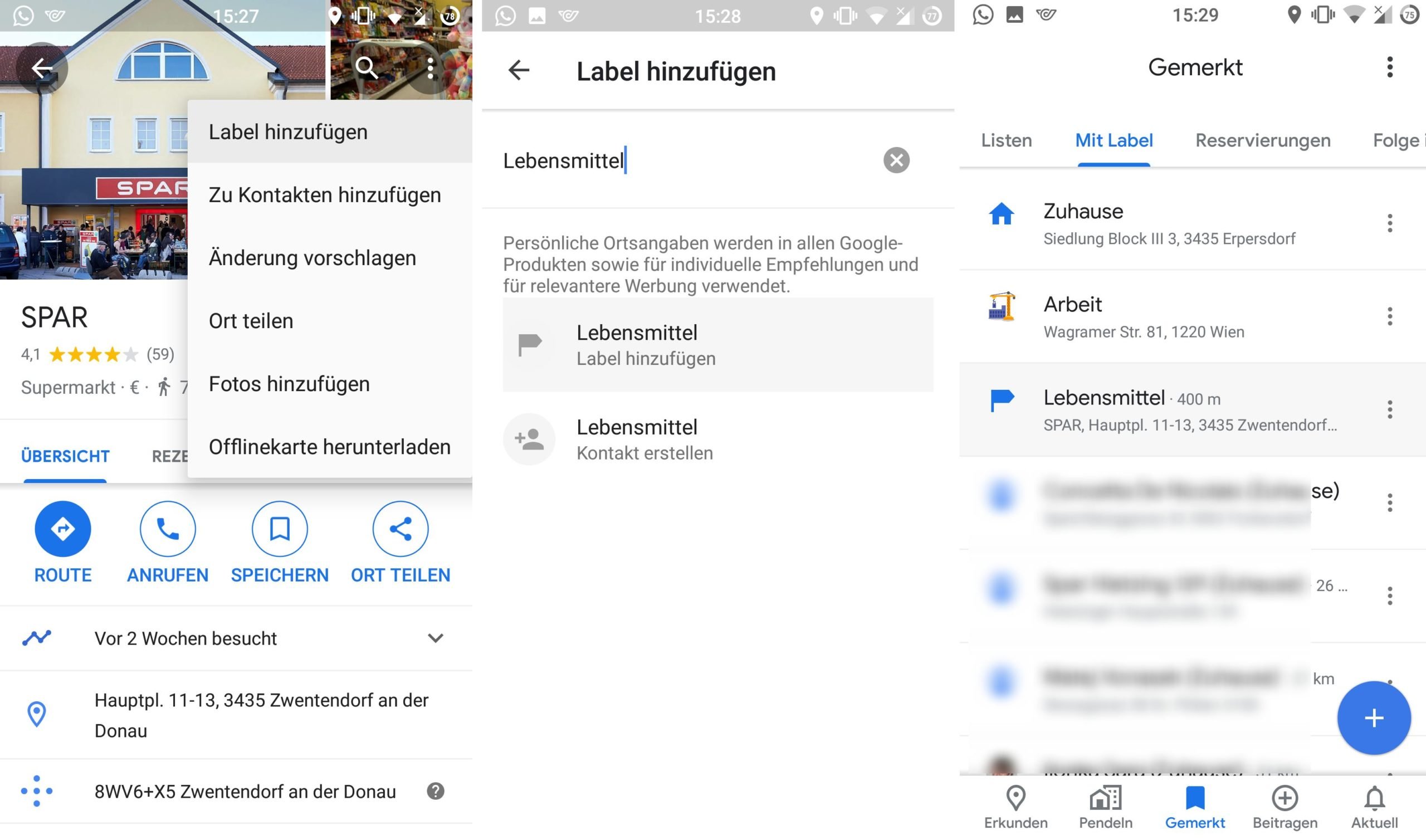The image size is (1426, 840).
Task: Switch to the Erkunden bottom tab
Action: tap(1015, 808)
